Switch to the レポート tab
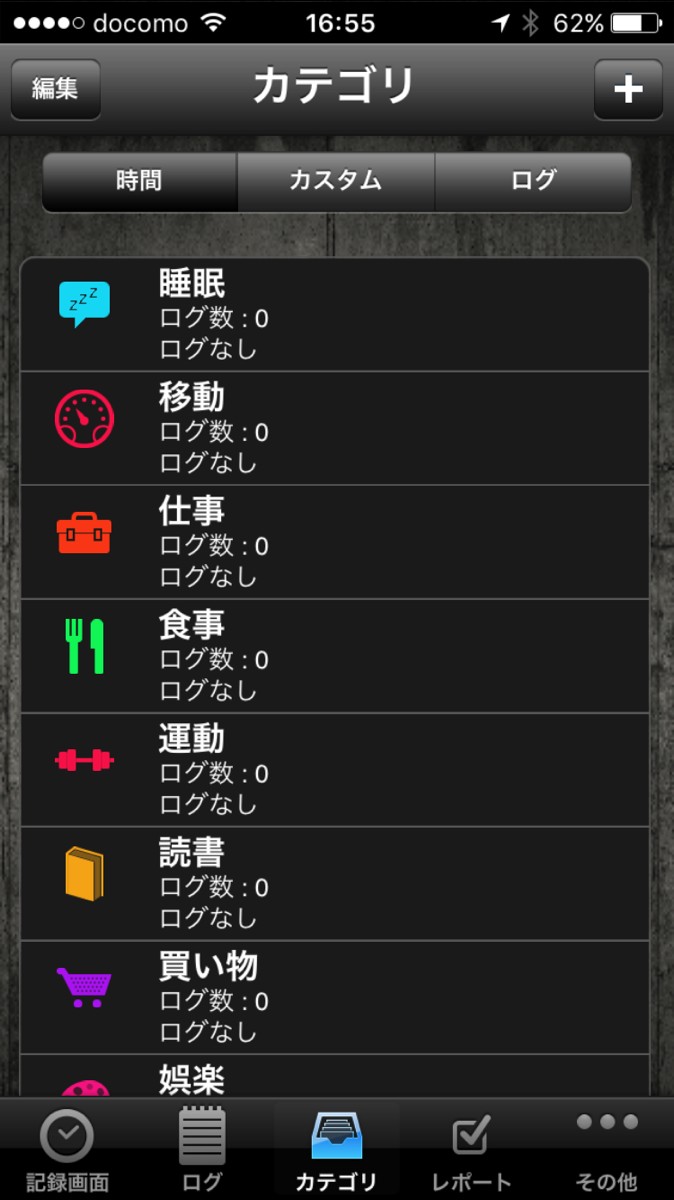Screen dimensions: 674x1200 [x=471, y=1150]
